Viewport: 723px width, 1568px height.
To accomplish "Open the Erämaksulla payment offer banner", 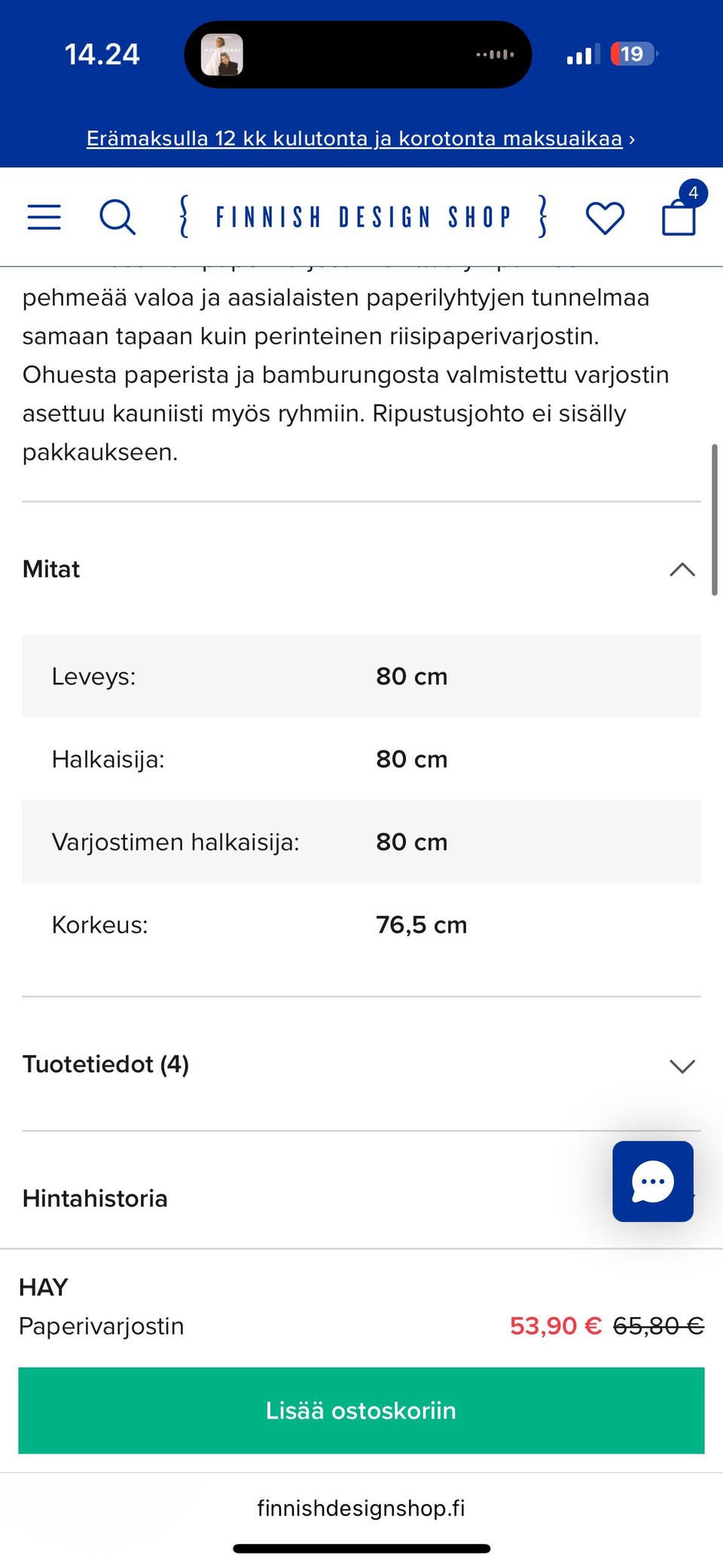I will coord(361,139).
